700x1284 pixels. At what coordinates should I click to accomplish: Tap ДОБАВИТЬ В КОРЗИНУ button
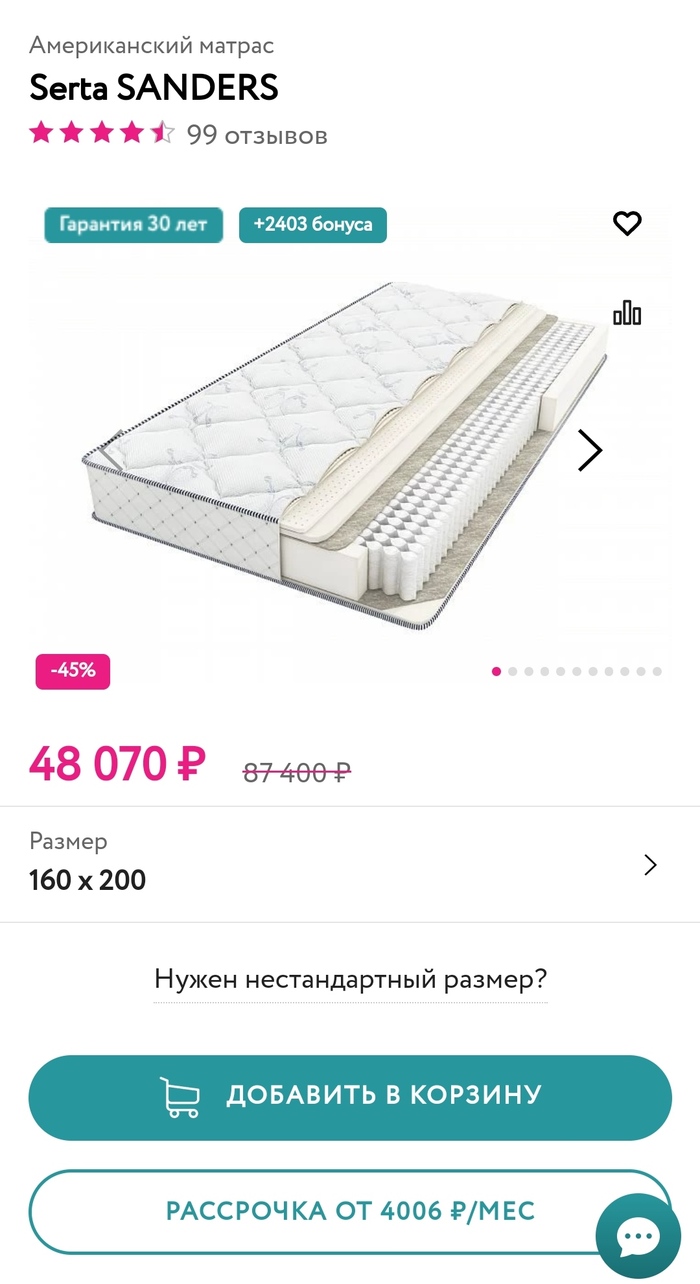(350, 1097)
